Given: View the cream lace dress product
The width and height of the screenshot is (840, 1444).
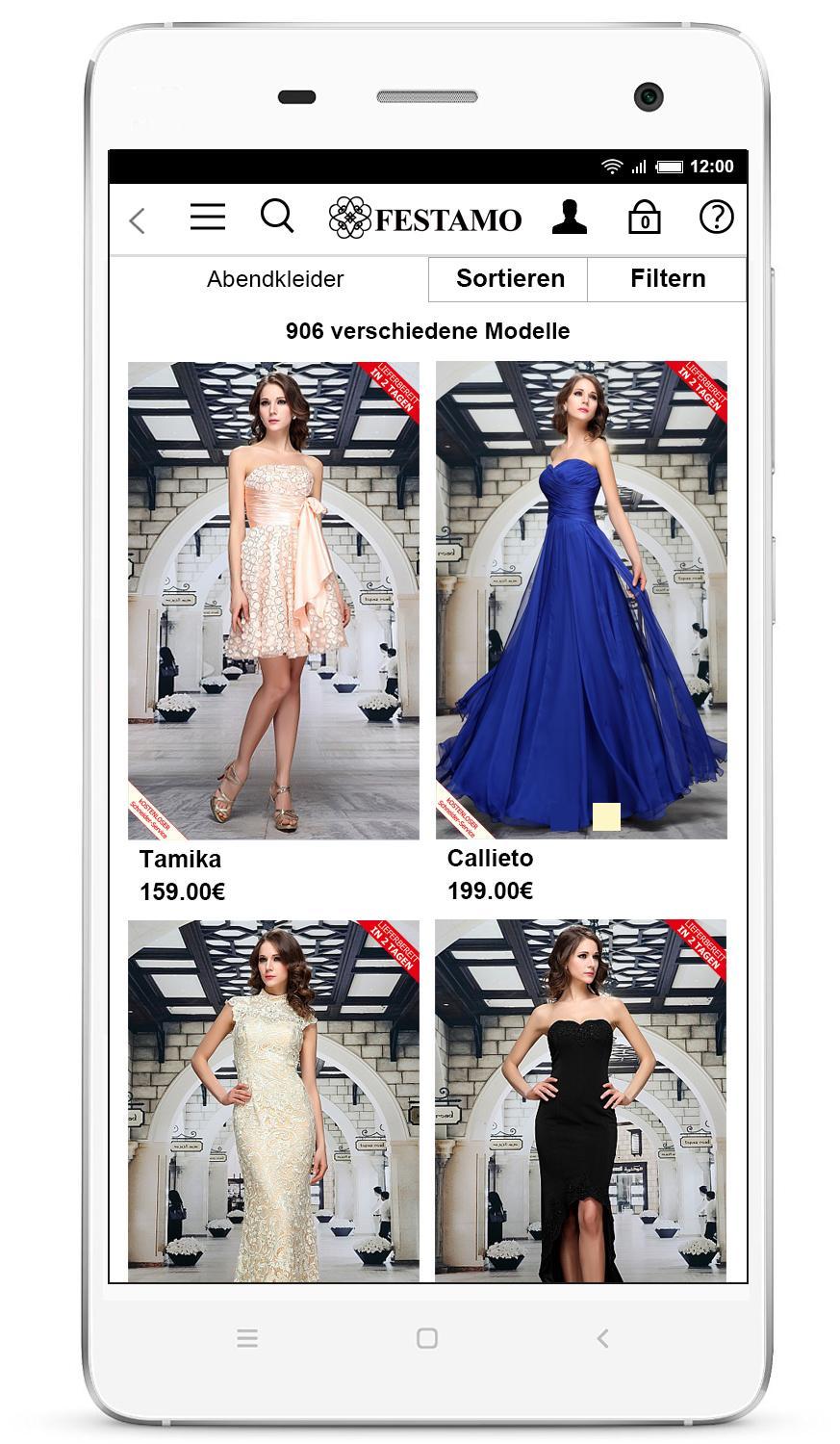Looking at the screenshot, I should tap(273, 1100).
